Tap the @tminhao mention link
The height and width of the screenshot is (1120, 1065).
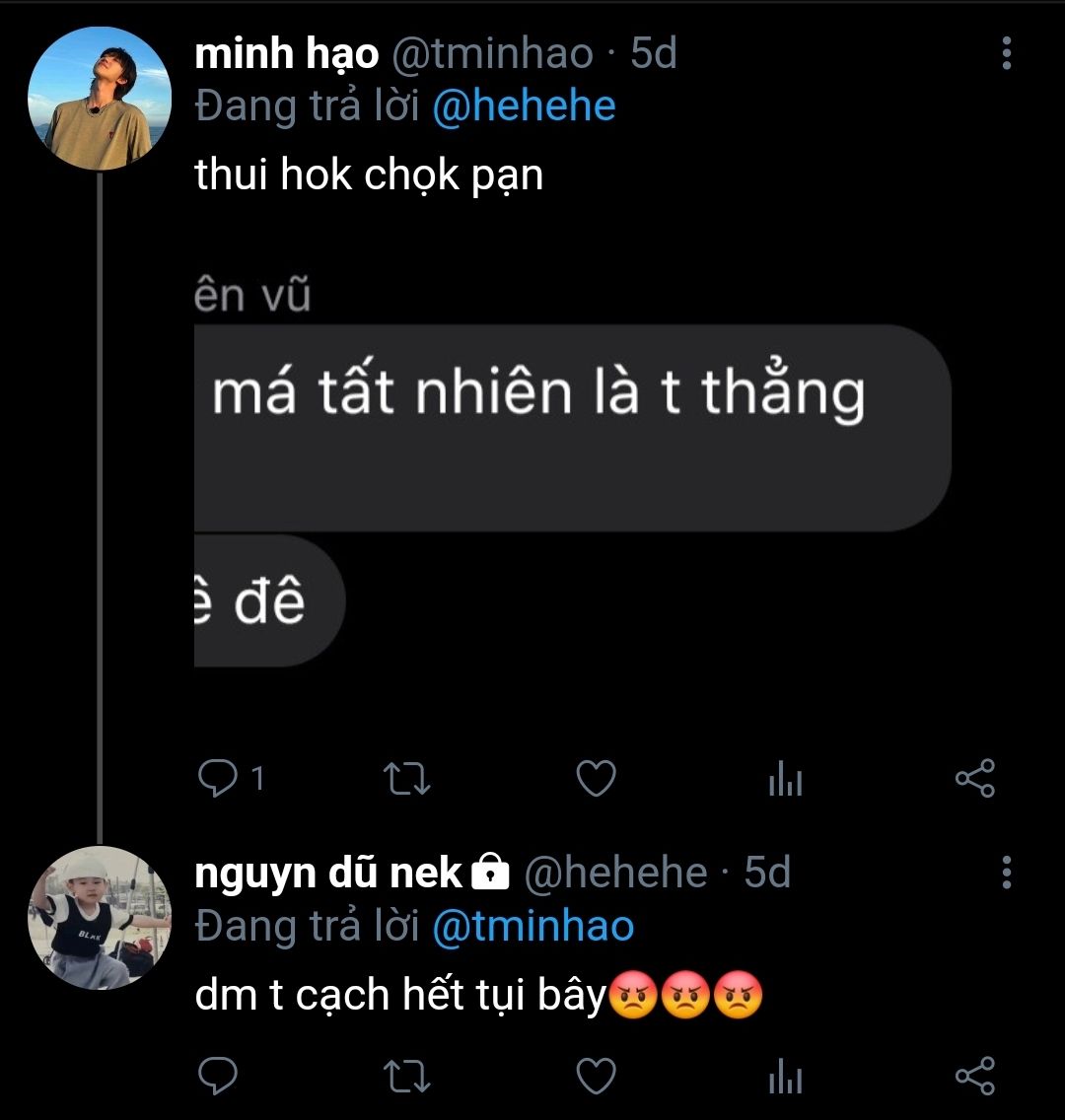[532, 926]
